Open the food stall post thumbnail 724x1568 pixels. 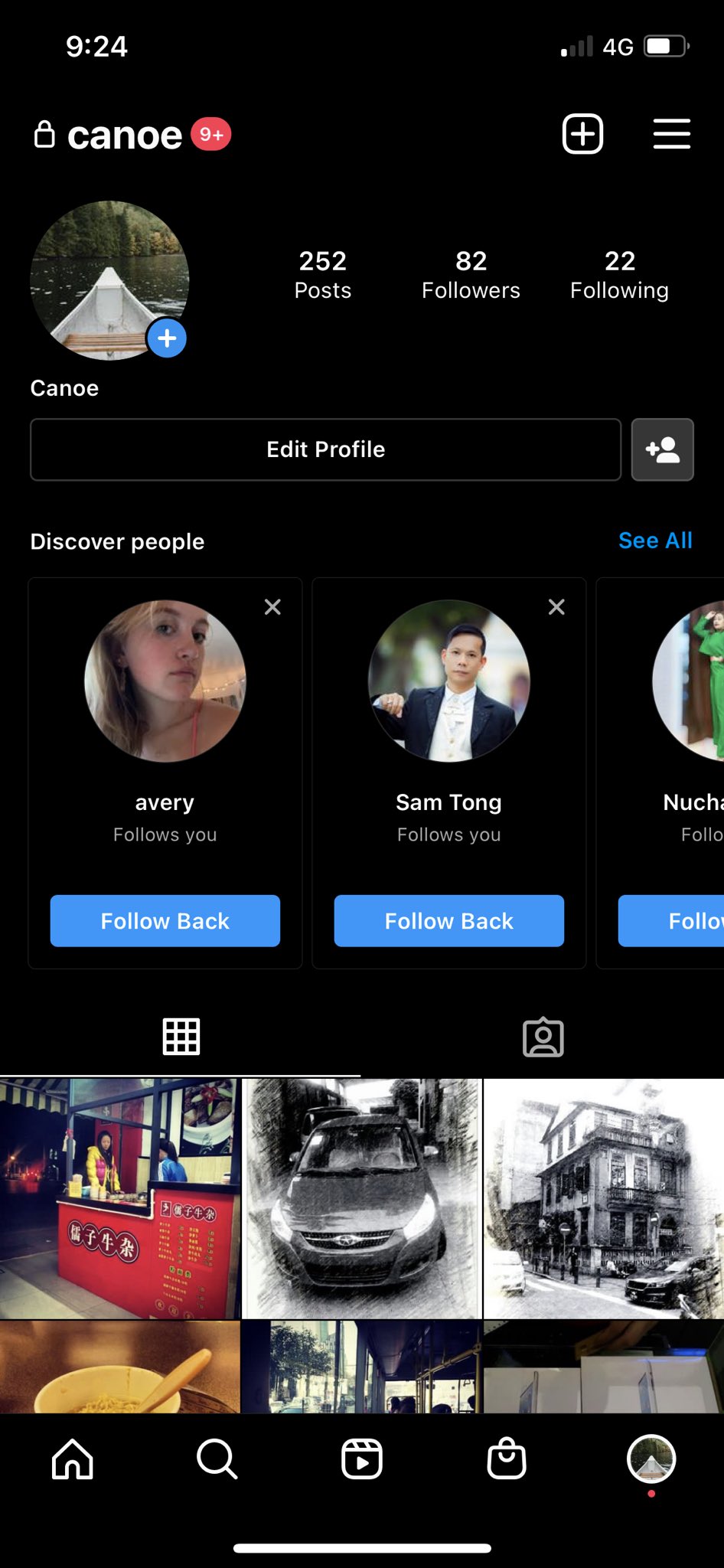[x=119, y=1198]
